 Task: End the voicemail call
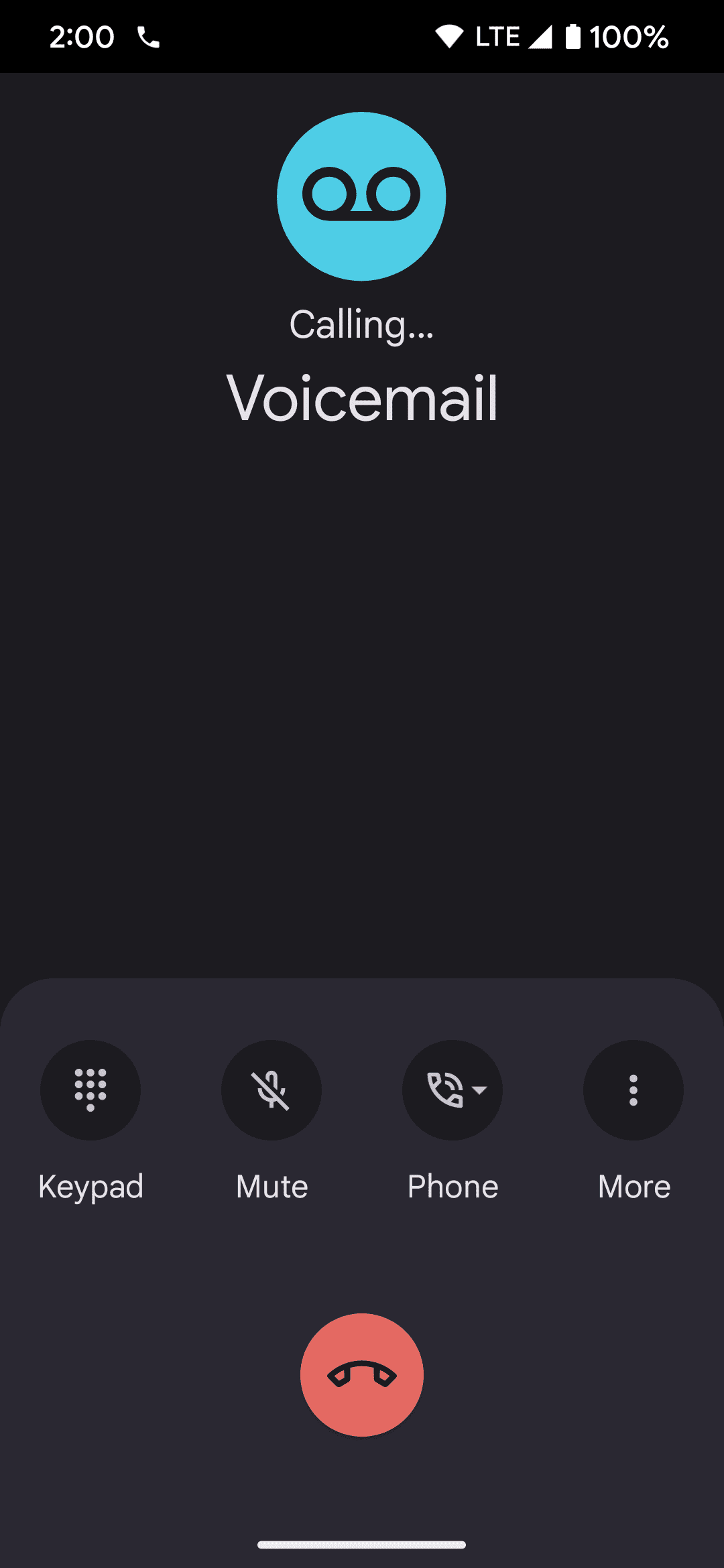coord(362,1374)
